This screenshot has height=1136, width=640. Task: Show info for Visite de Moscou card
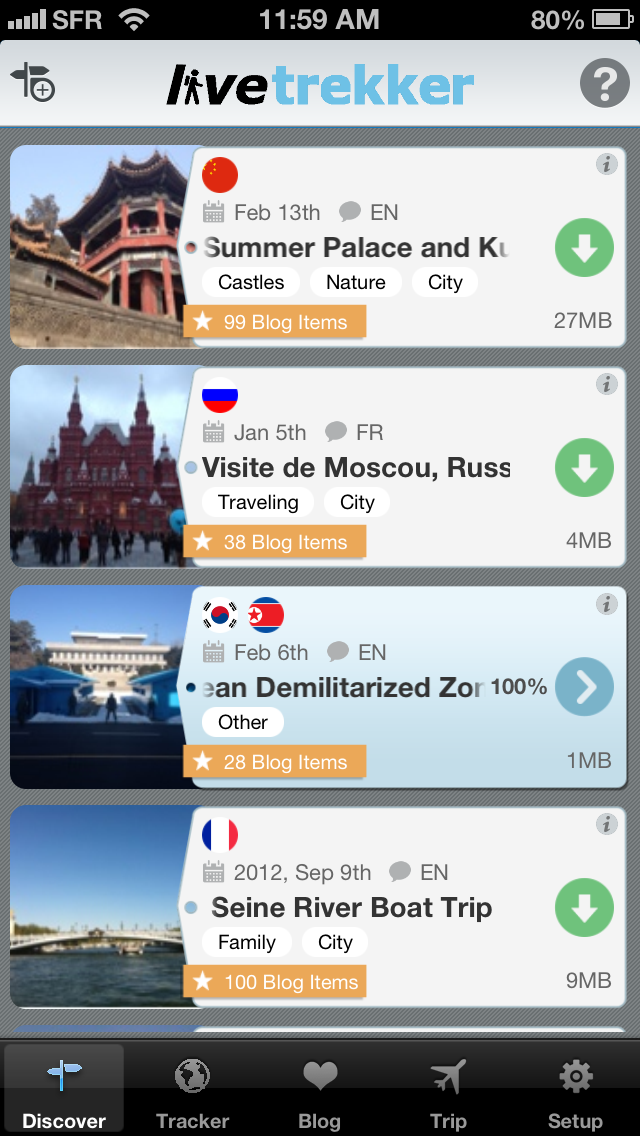click(x=607, y=384)
